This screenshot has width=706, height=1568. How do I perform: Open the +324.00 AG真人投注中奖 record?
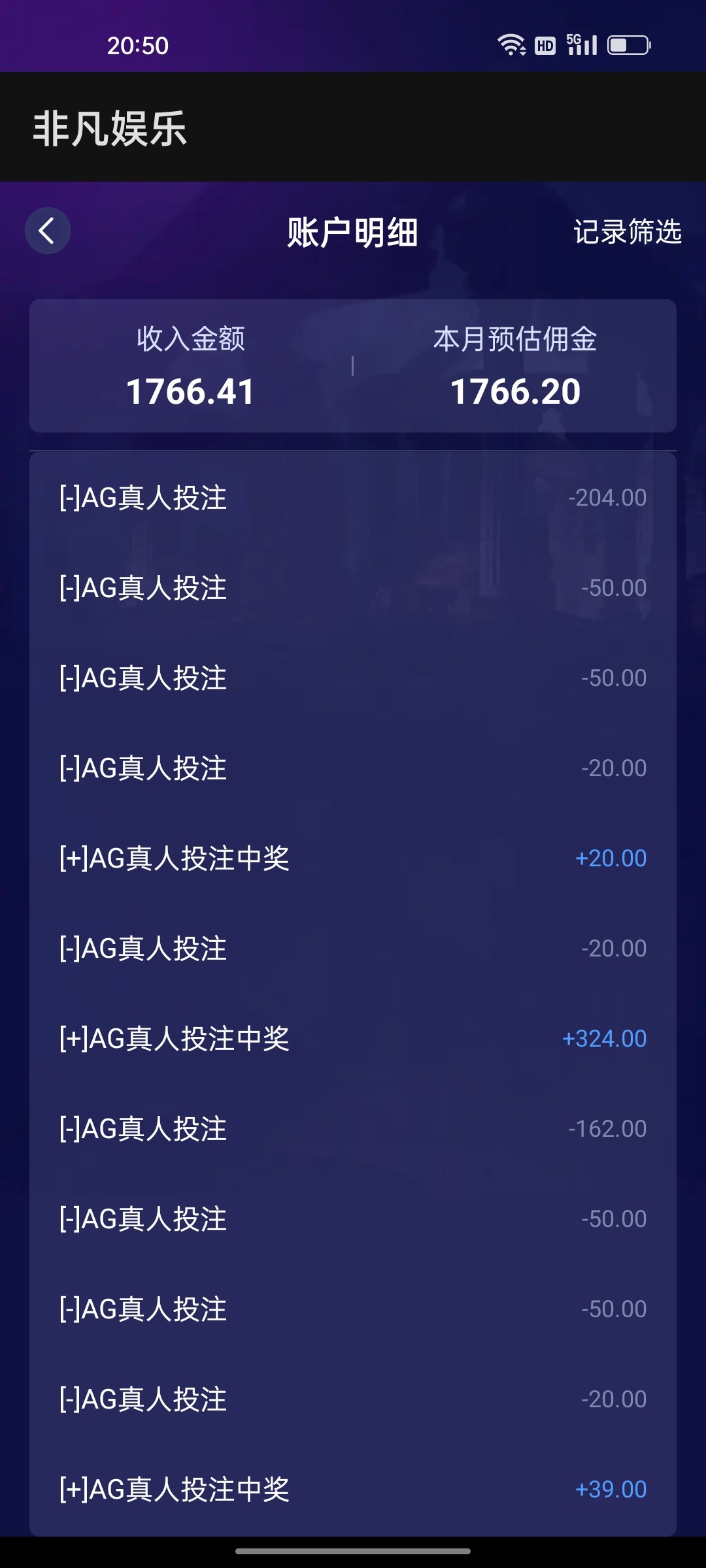[x=353, y=1039]
